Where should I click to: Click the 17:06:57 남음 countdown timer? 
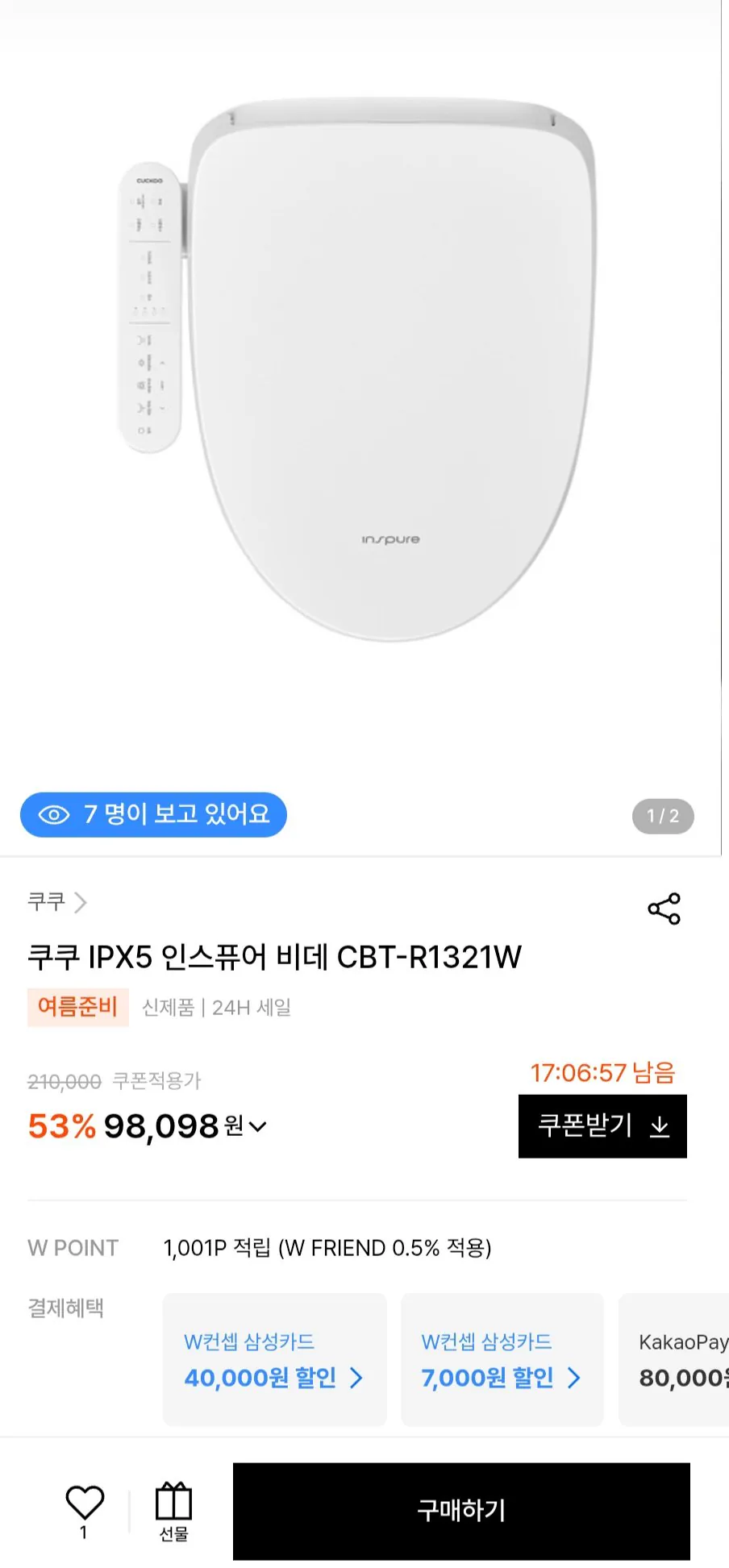tap(602, 1072)
